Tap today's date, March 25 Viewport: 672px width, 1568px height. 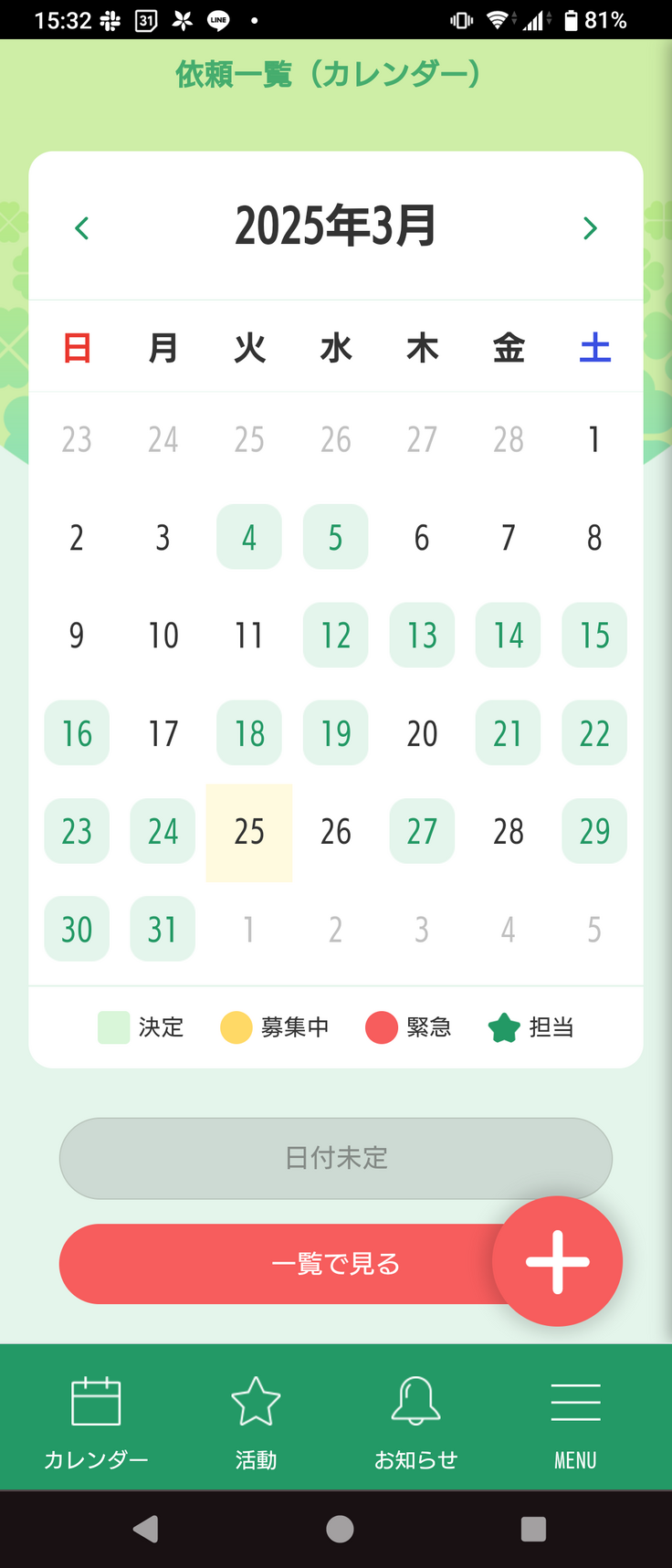249,832
